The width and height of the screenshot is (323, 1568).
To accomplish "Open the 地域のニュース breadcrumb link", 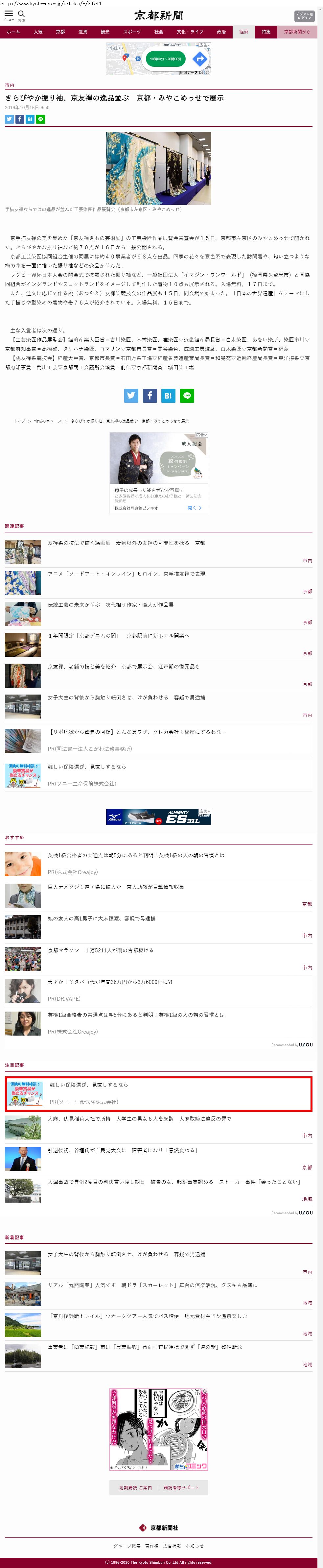I will pos(47,421).
